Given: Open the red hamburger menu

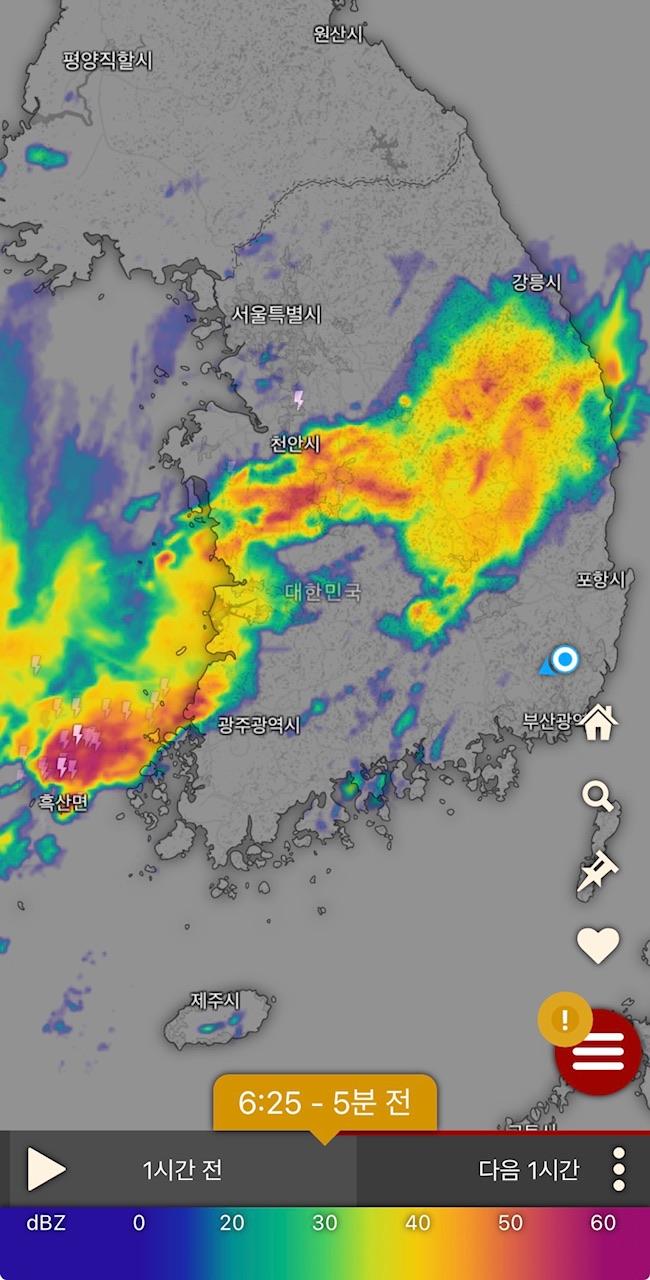Looking at the screenshot, I should 598,1052.
